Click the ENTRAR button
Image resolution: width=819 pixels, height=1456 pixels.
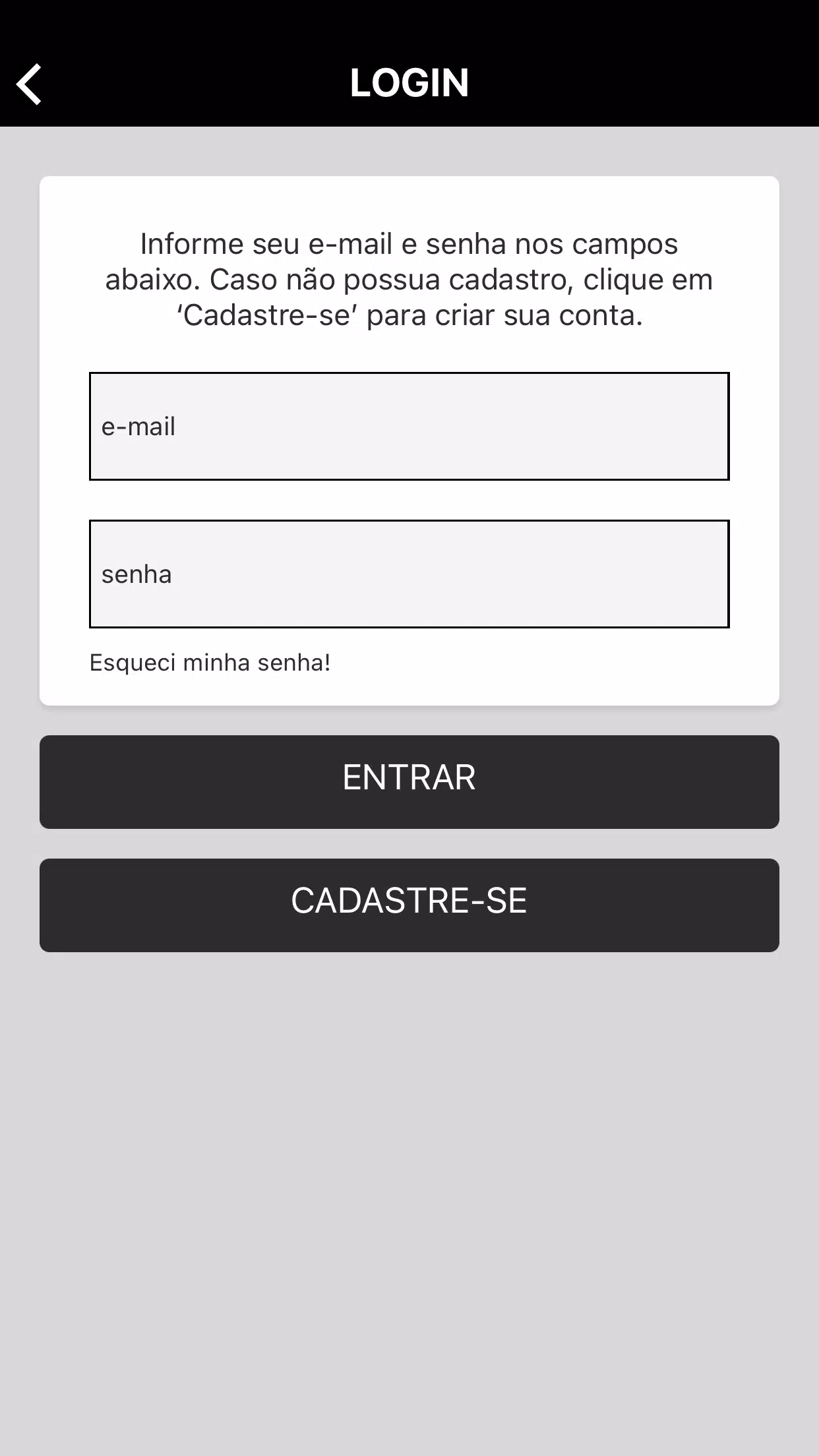(x=409, y=781)
